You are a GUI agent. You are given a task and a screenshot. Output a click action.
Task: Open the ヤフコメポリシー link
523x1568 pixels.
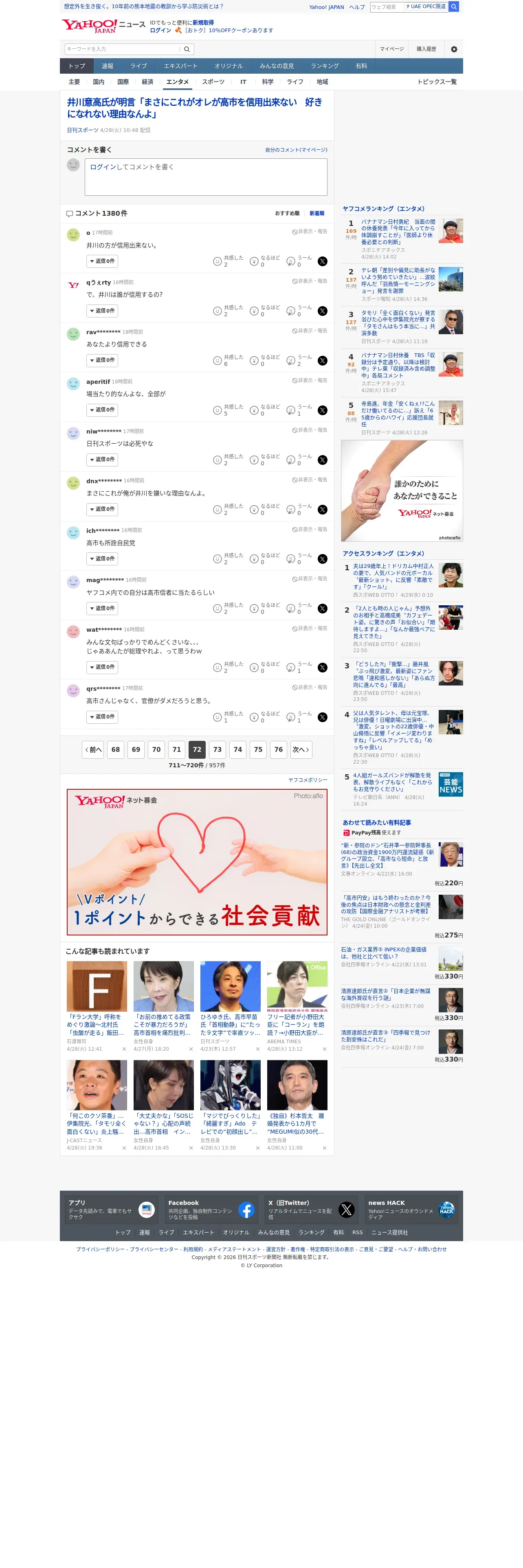click(308, 780)
